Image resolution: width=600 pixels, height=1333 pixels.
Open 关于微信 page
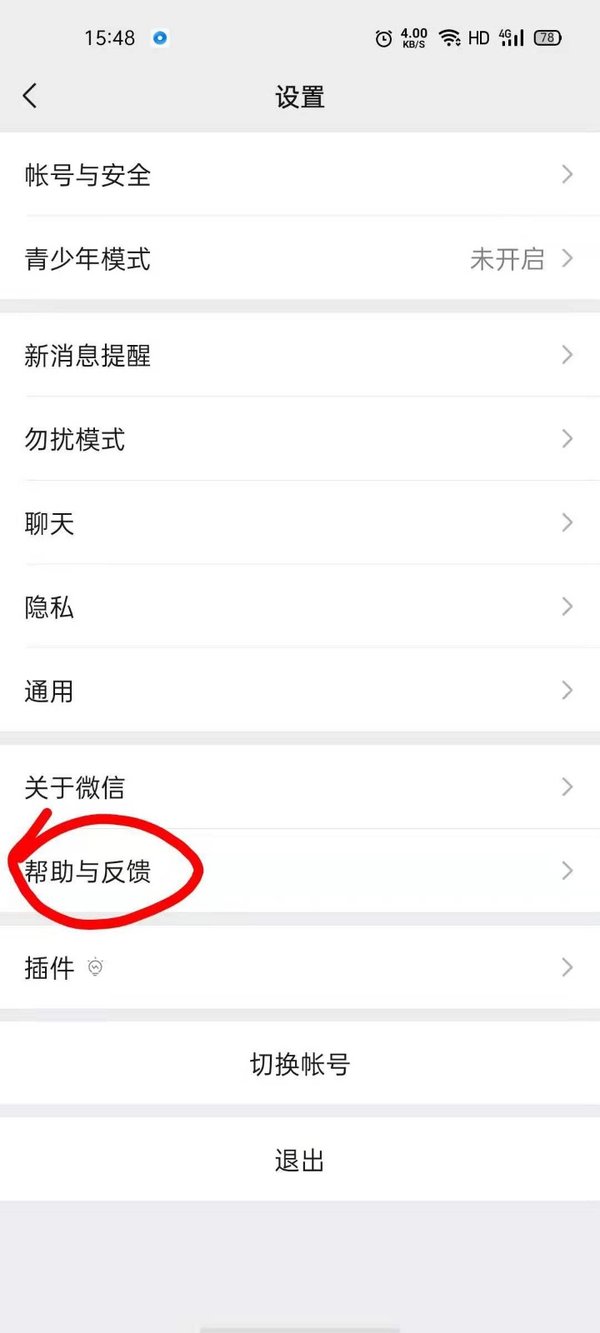coord(299,787)
